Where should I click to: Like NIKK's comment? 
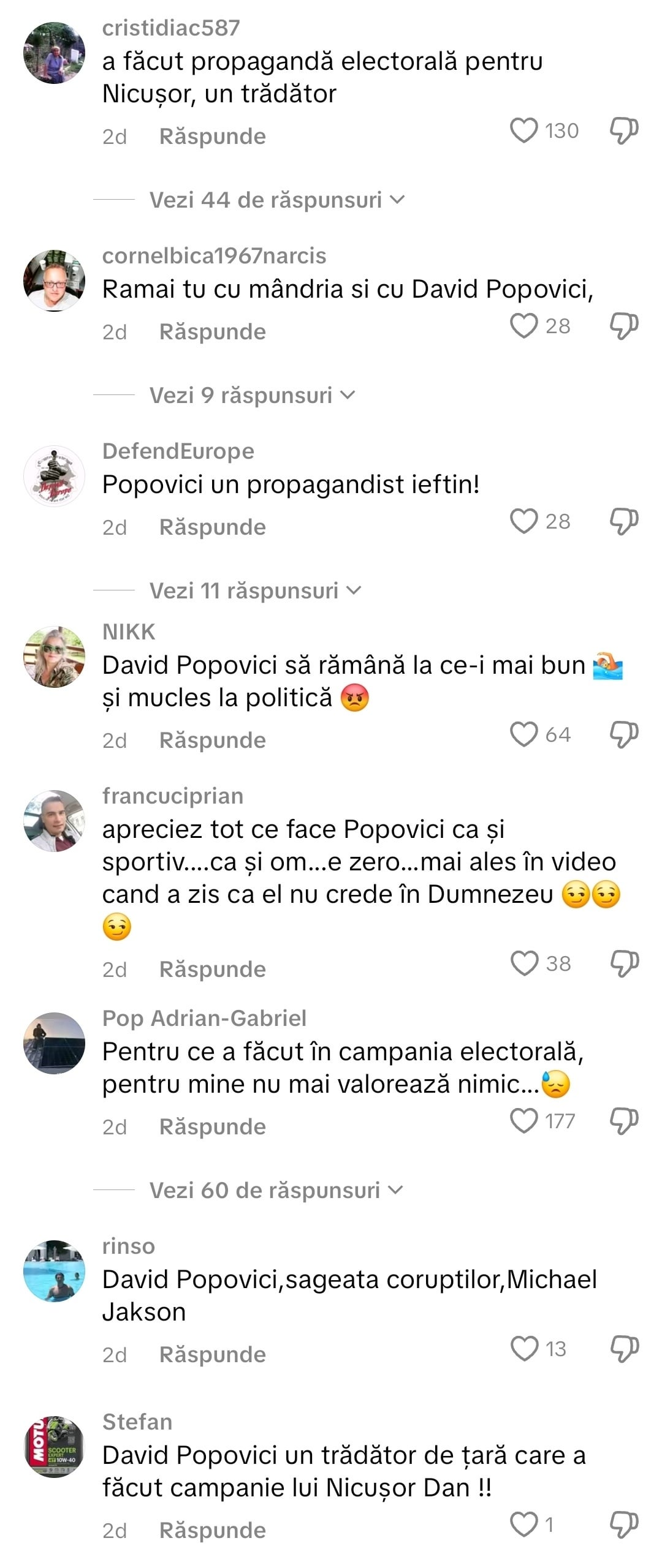(x=524, y=734)
